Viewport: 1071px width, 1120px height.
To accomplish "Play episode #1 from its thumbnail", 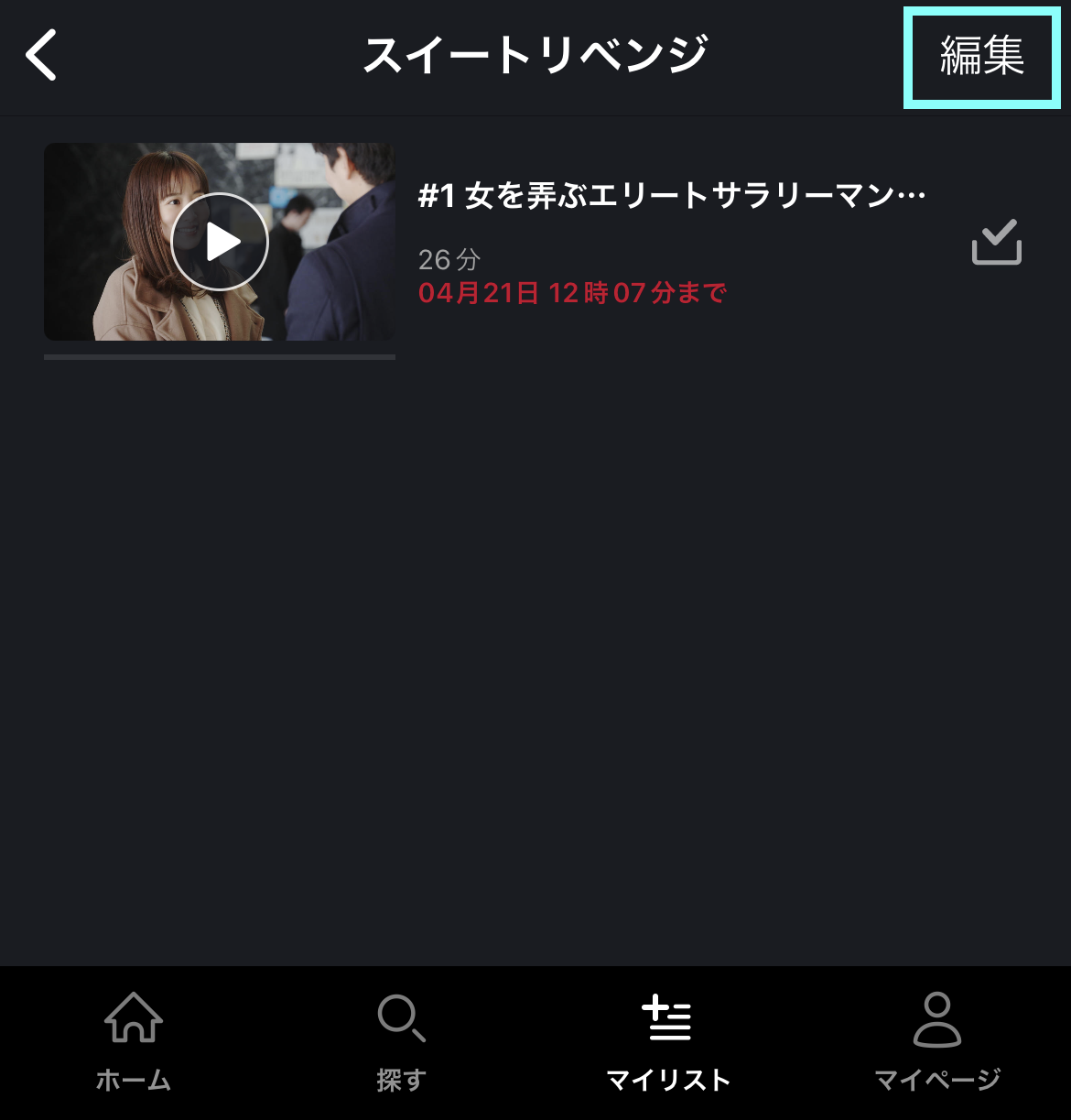I will (220, 242).
